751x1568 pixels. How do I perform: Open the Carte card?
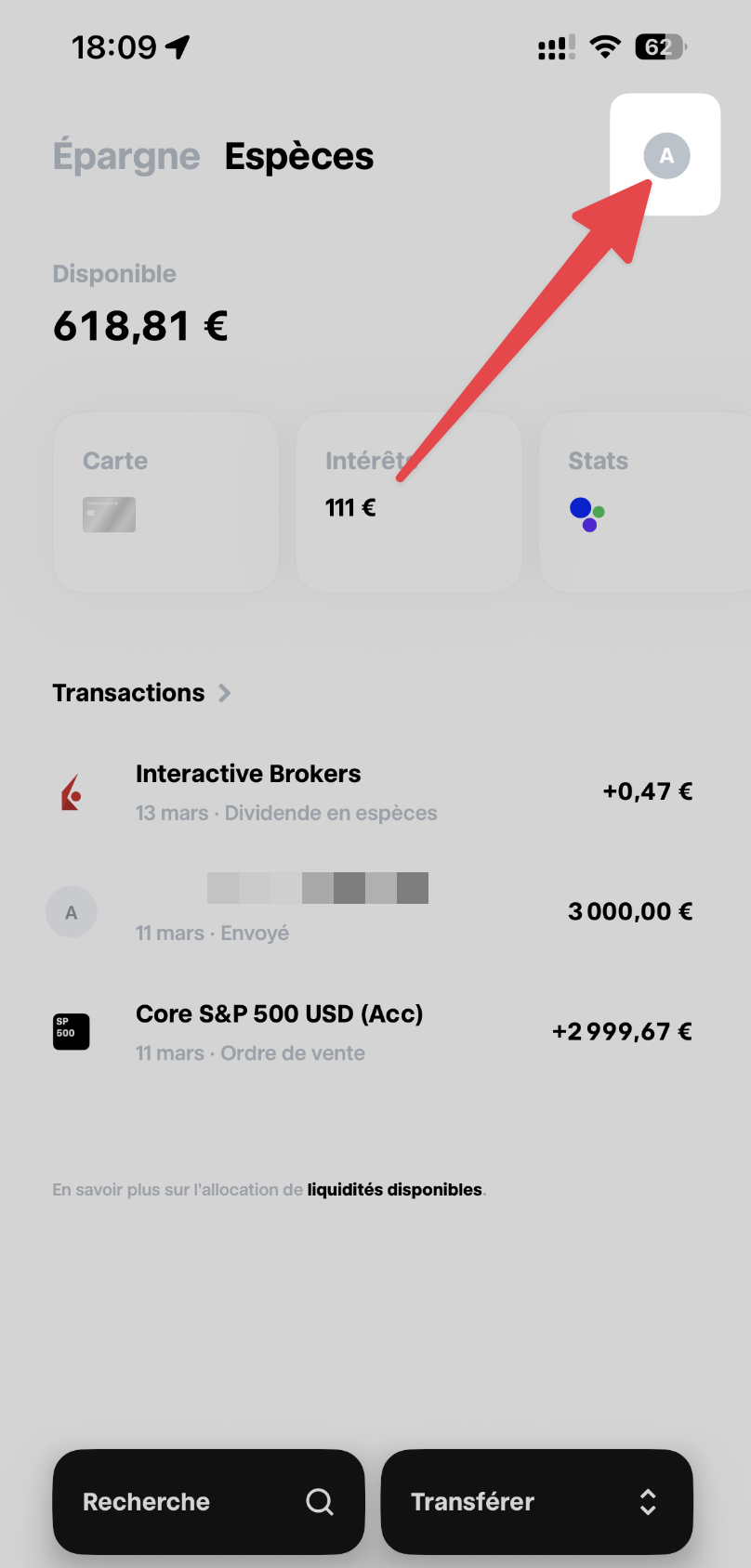[165, 502]
